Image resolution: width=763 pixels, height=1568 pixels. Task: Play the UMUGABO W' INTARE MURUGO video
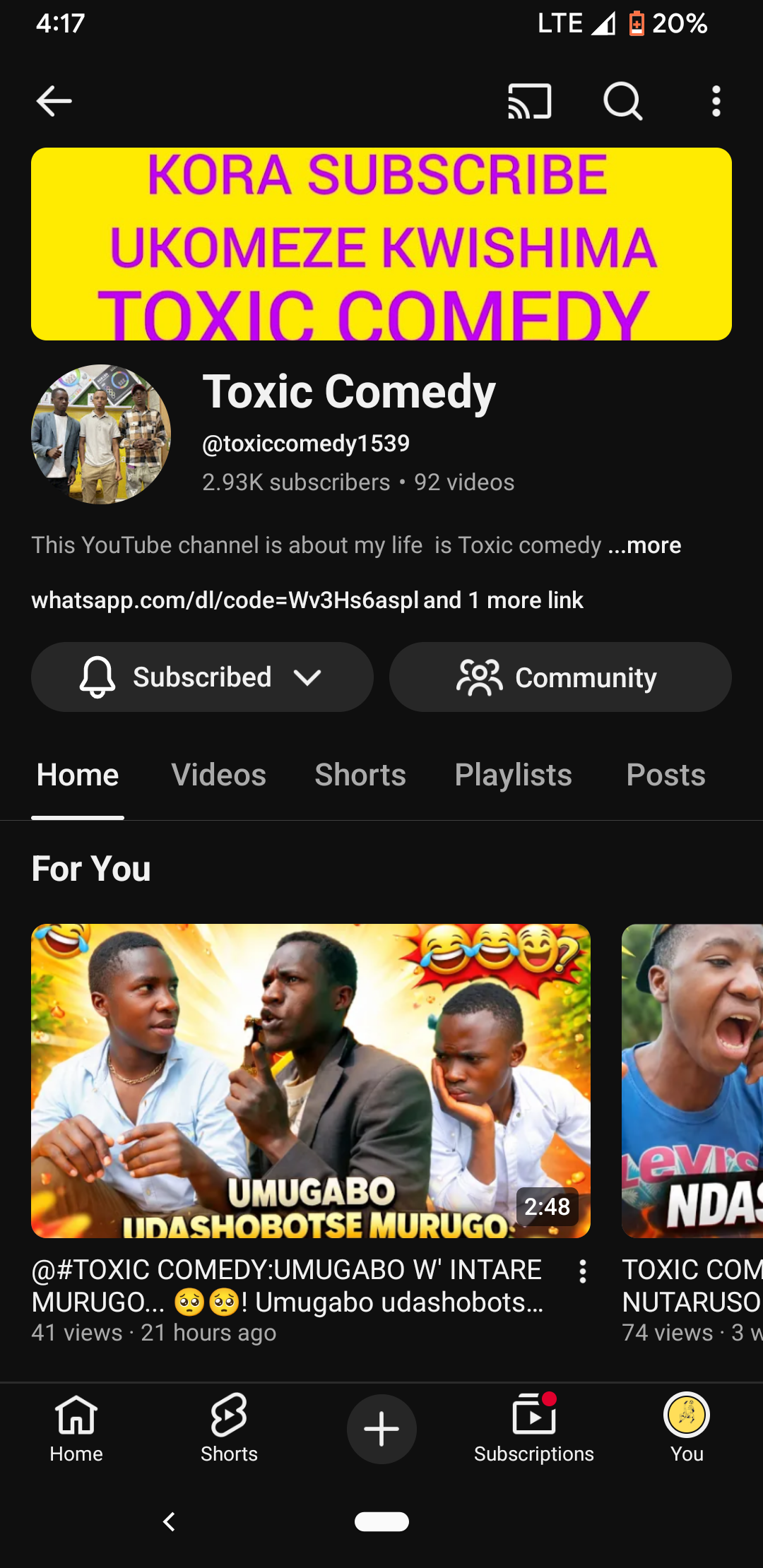tap(310, 1081)
